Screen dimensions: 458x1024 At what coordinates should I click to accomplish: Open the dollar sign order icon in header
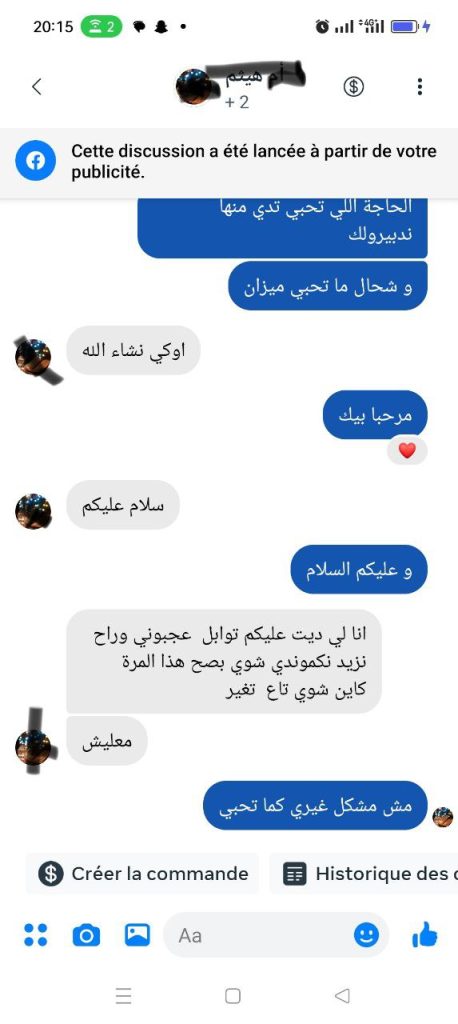click(x=353, y=86)
